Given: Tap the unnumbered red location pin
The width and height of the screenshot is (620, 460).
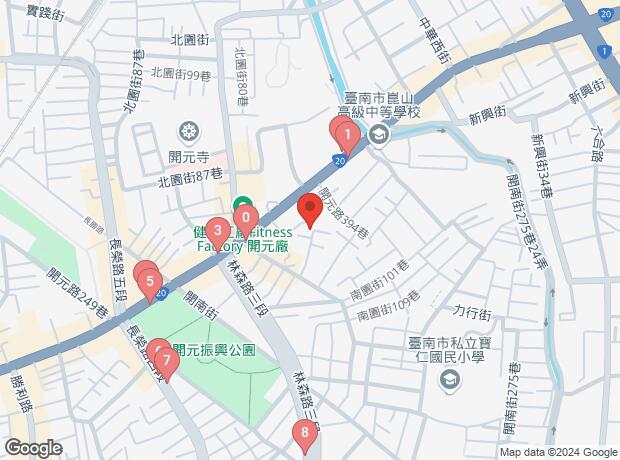Looking at the screenshot, I should coord(309,211).
